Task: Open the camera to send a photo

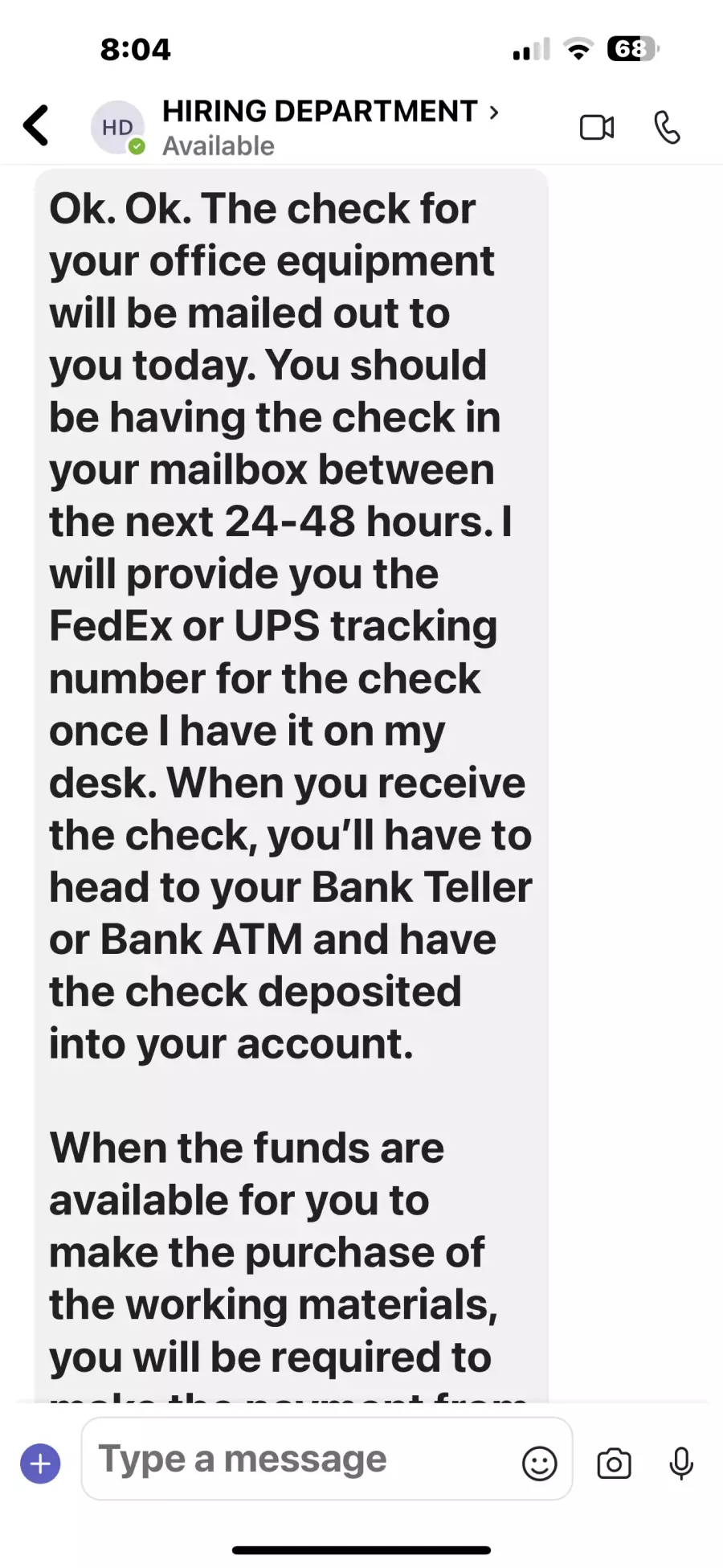Action: 615,1464
